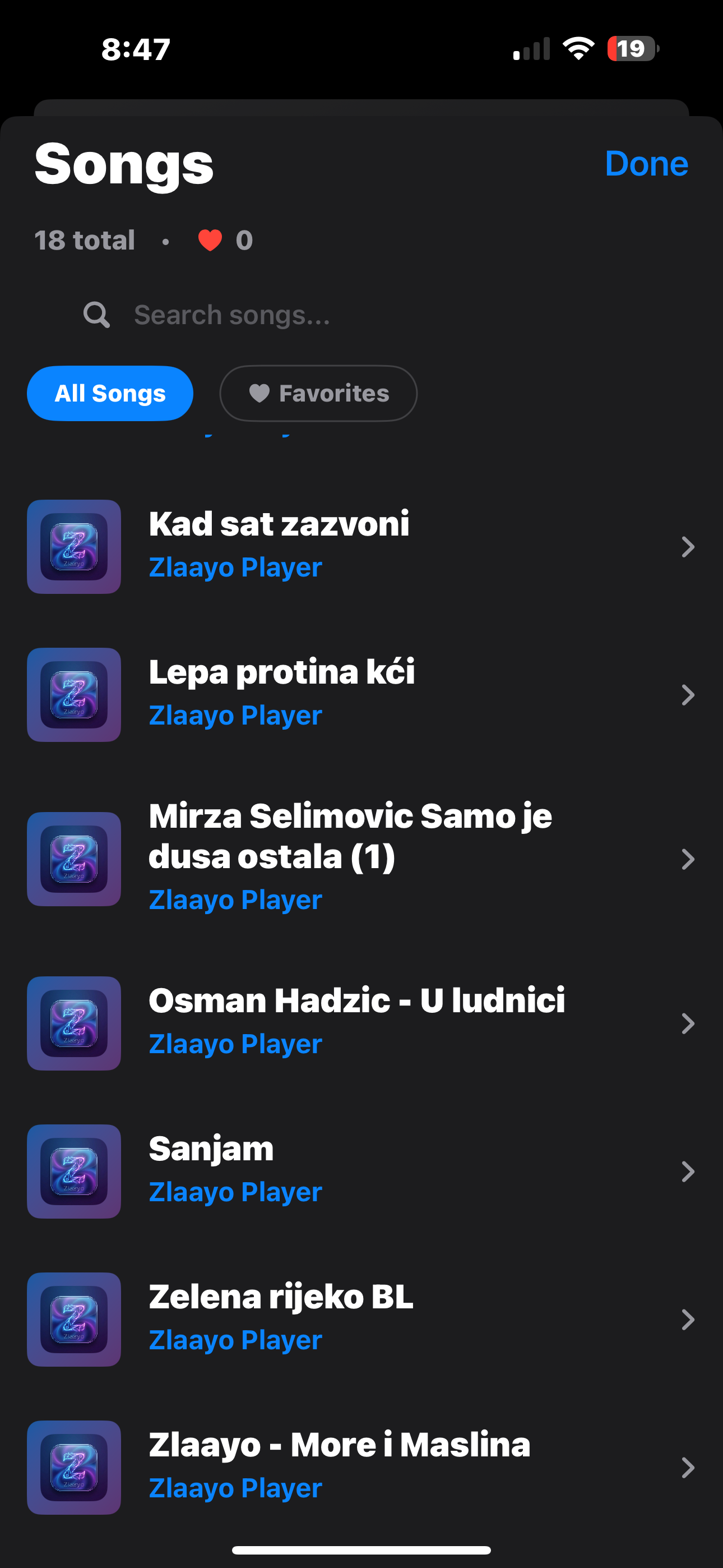The image size is (723, 1568).
Task: Pick Zlaayo - More i Maslina
Action: pos(361,1466)
